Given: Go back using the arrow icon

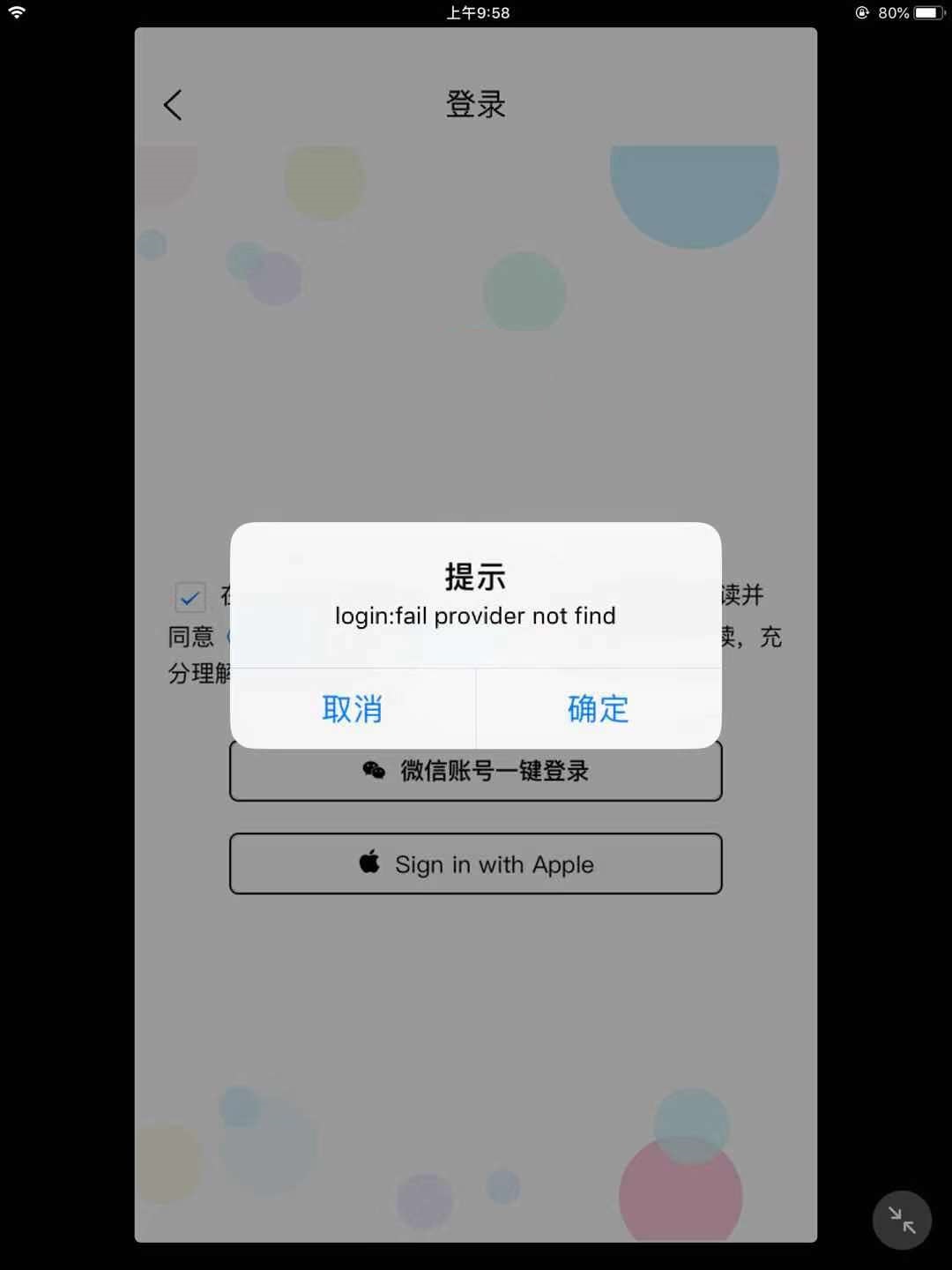Looking at the screenshot, I should [173, 105].
